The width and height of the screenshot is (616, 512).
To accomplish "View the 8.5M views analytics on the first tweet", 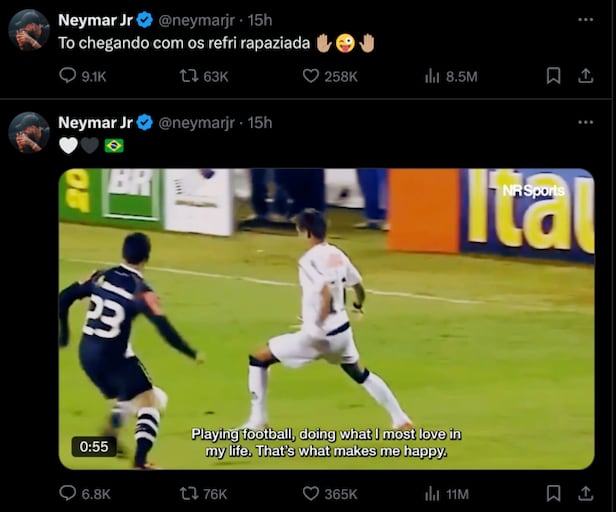I will [x=433, y=76].
